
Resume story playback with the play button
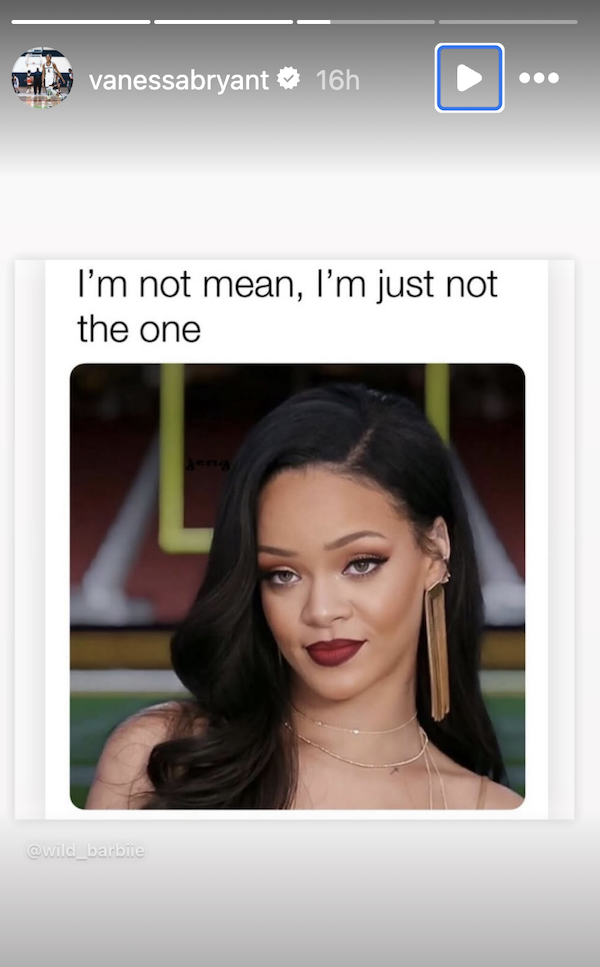[x=469, y=78]
